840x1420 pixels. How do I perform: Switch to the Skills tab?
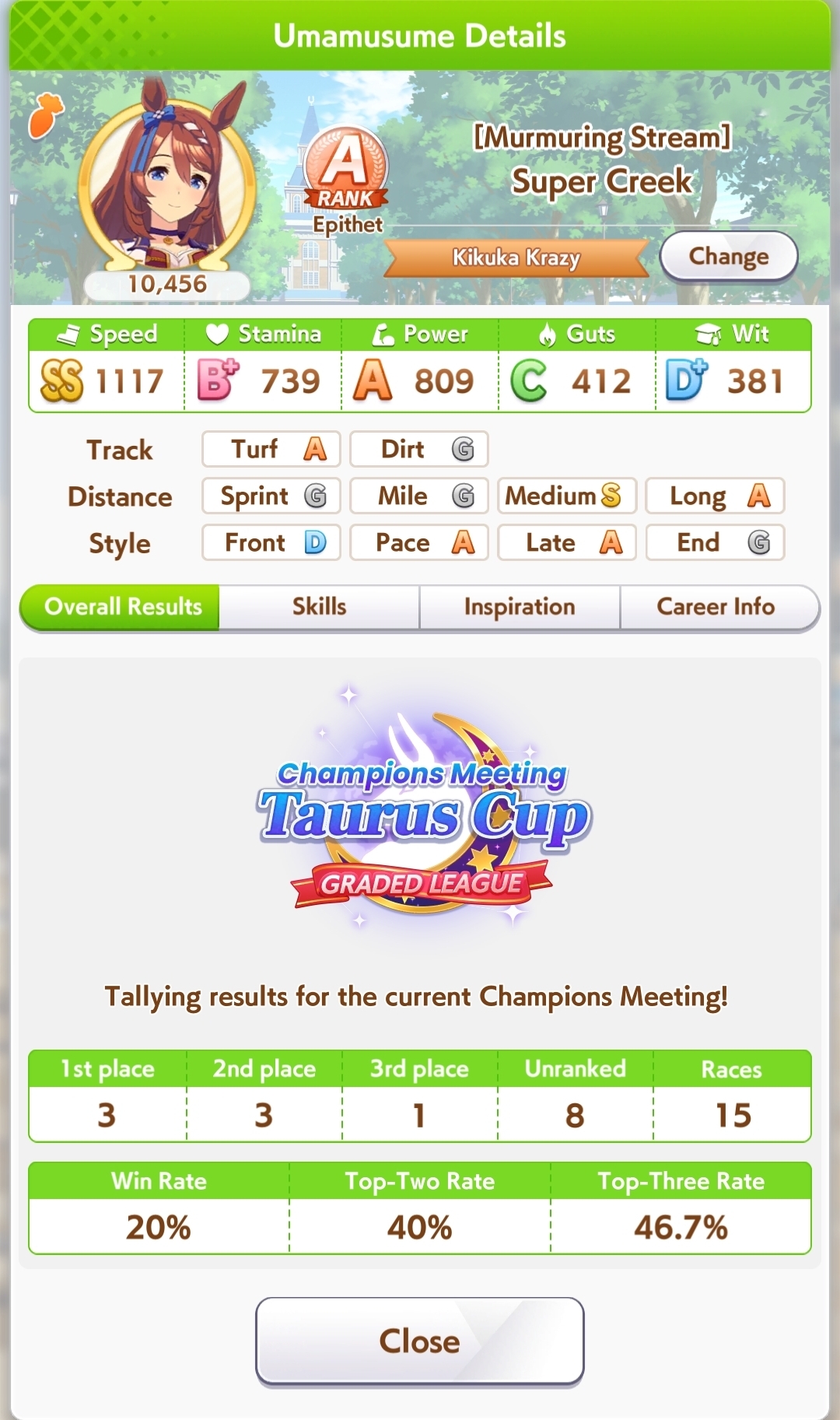319,607
